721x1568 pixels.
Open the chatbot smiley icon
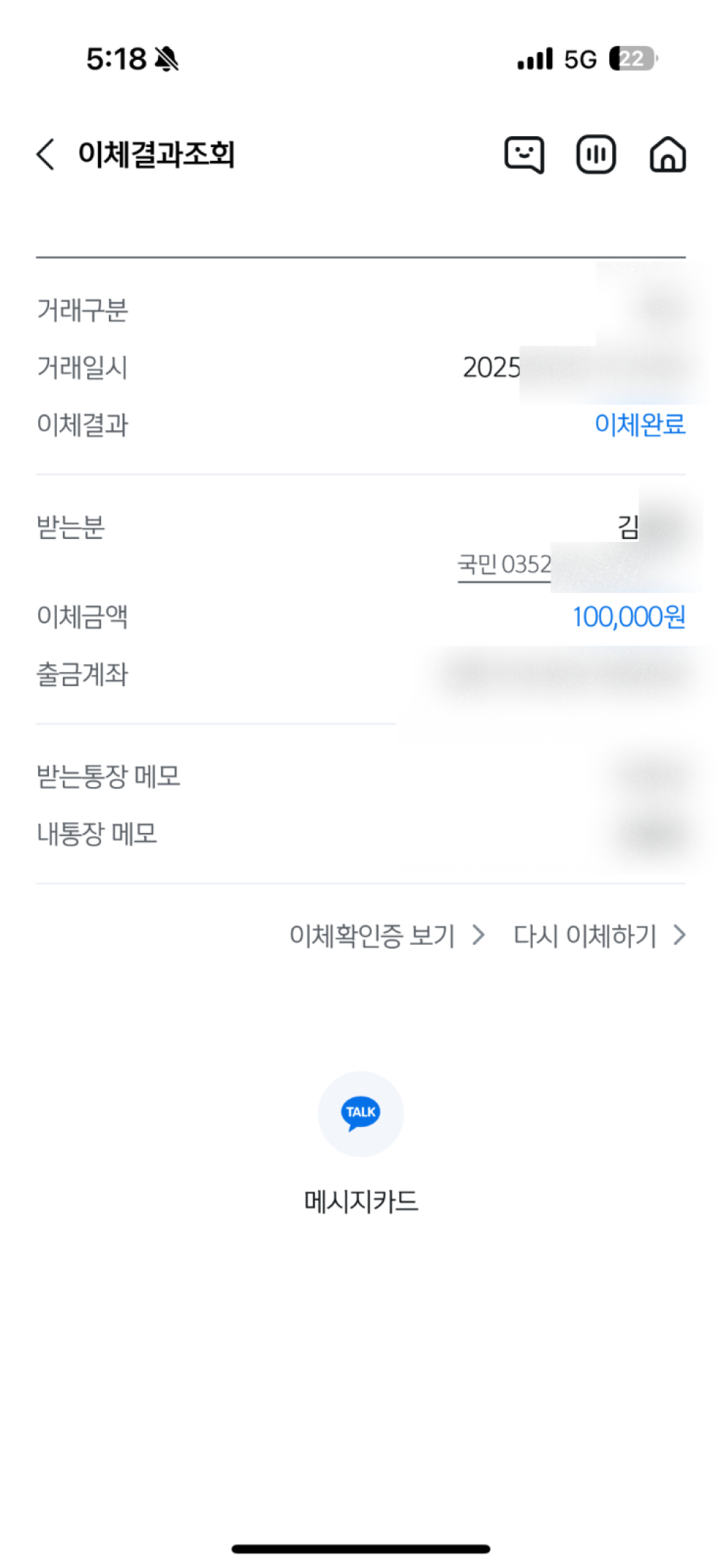click(524, 154)
